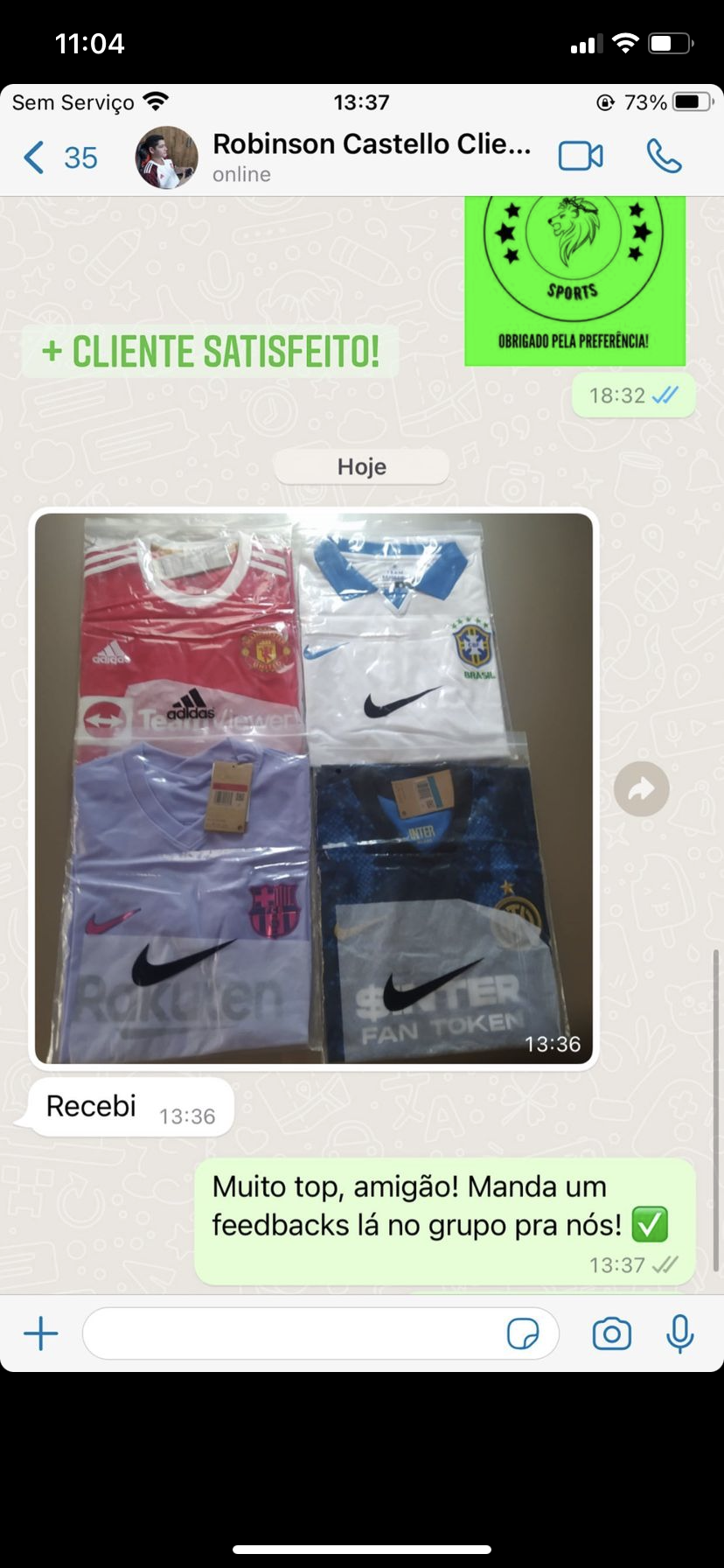Open the green Sports logo image
The height and width of the screenshot is (1568, 724).
click(x=574, y=280)
